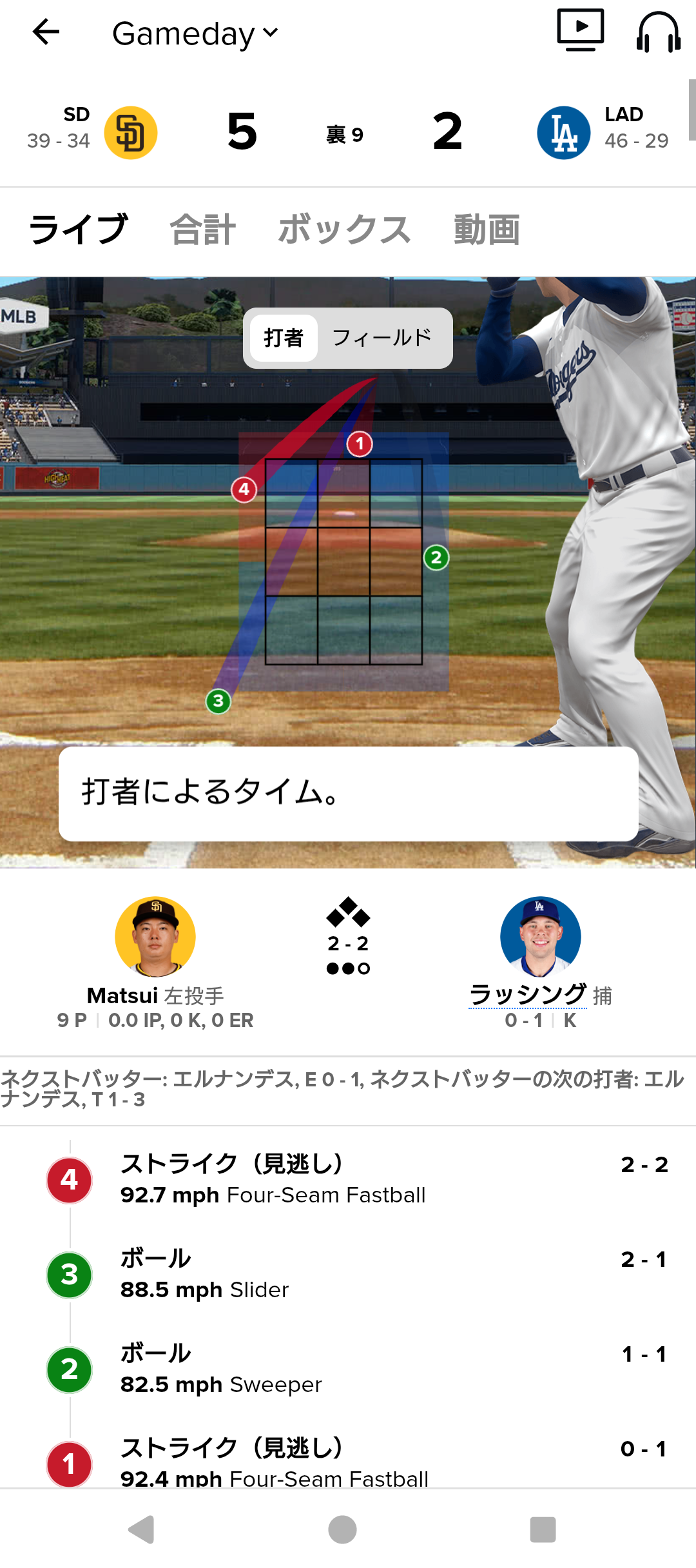The height and width of the screenshot is (1568, 696).
Task: Switch view to フィールド
Action: coord(382,338)
